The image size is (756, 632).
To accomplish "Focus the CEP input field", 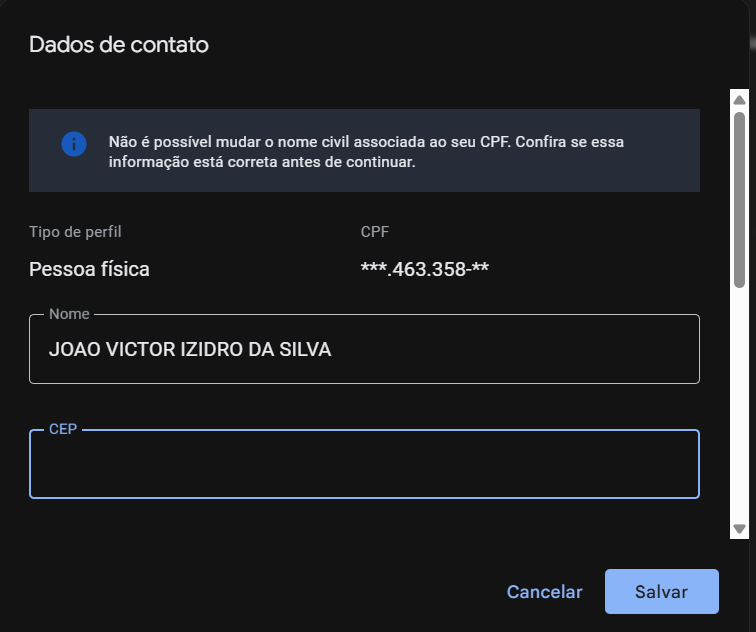I will pos(364,464).
